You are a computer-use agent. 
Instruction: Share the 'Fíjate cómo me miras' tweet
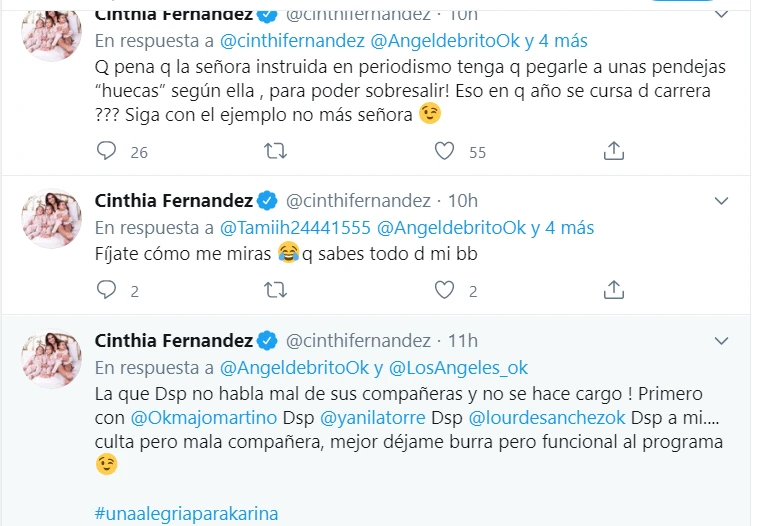click(x=615, y=290)
